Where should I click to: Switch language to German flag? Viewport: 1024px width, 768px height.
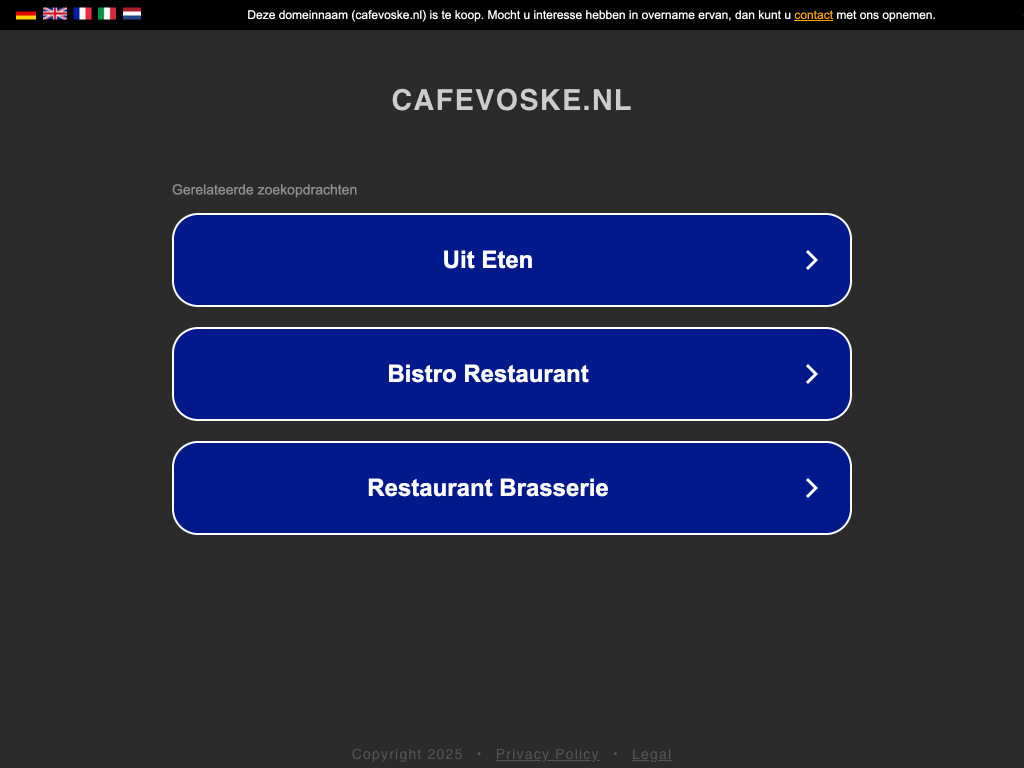26,14
